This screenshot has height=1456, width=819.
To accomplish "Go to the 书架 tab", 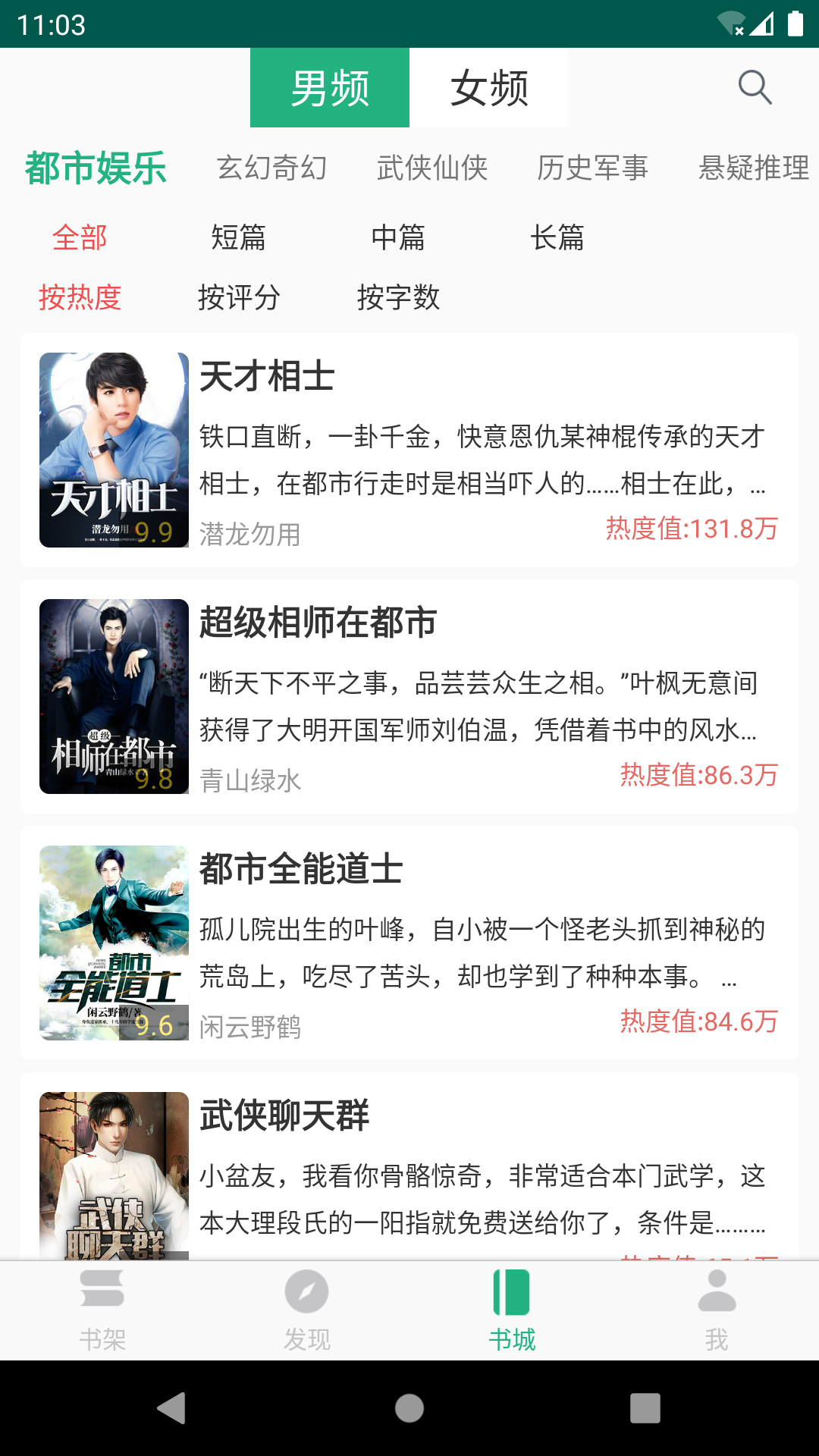I will point(102,1310).
